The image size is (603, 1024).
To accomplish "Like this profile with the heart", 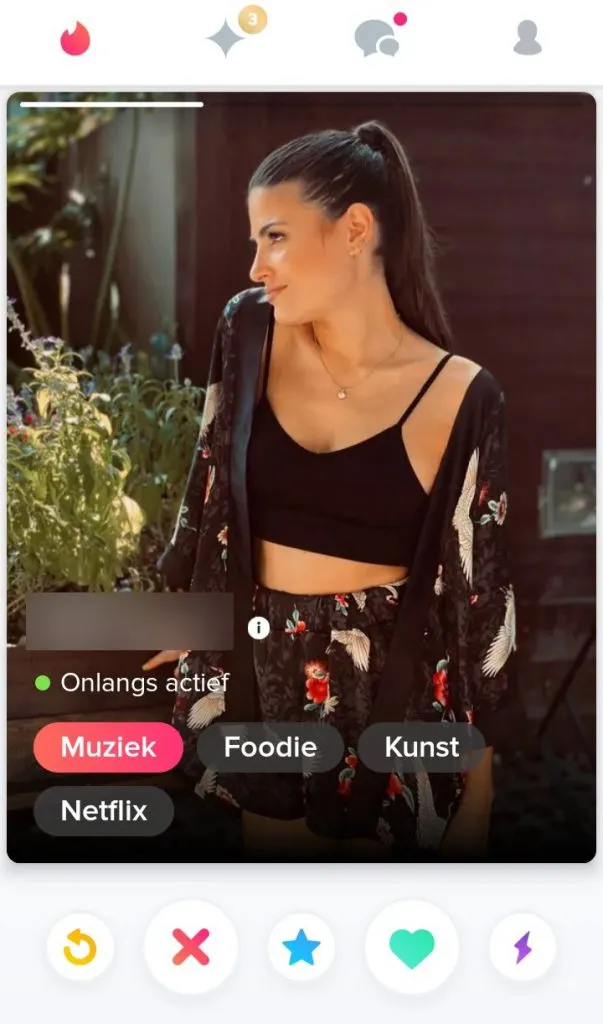I will [411, 947].
